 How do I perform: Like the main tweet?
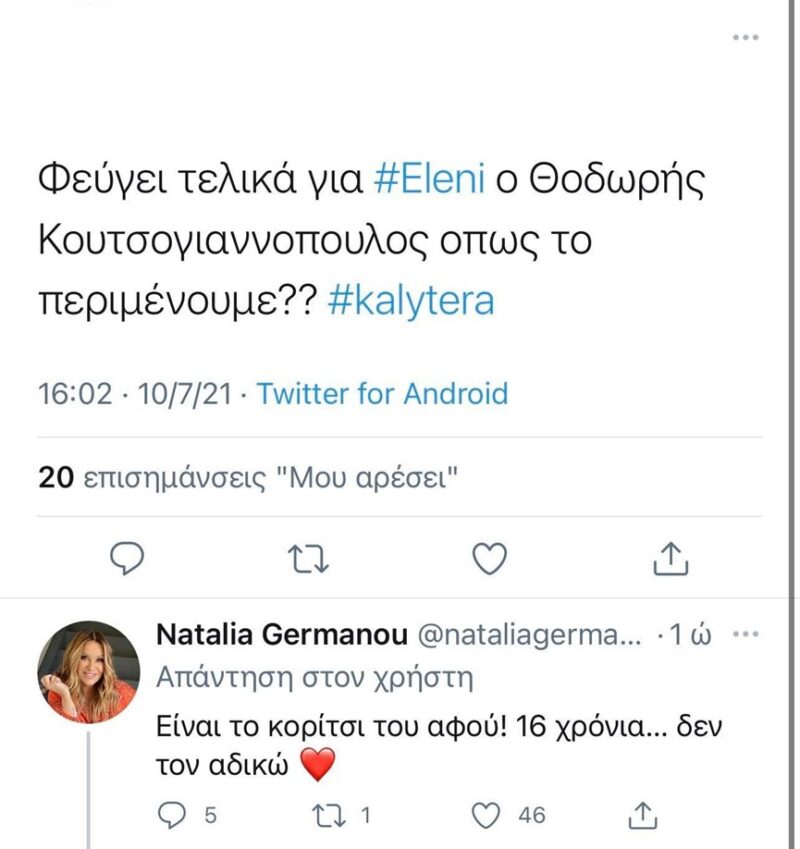point(489,559)
